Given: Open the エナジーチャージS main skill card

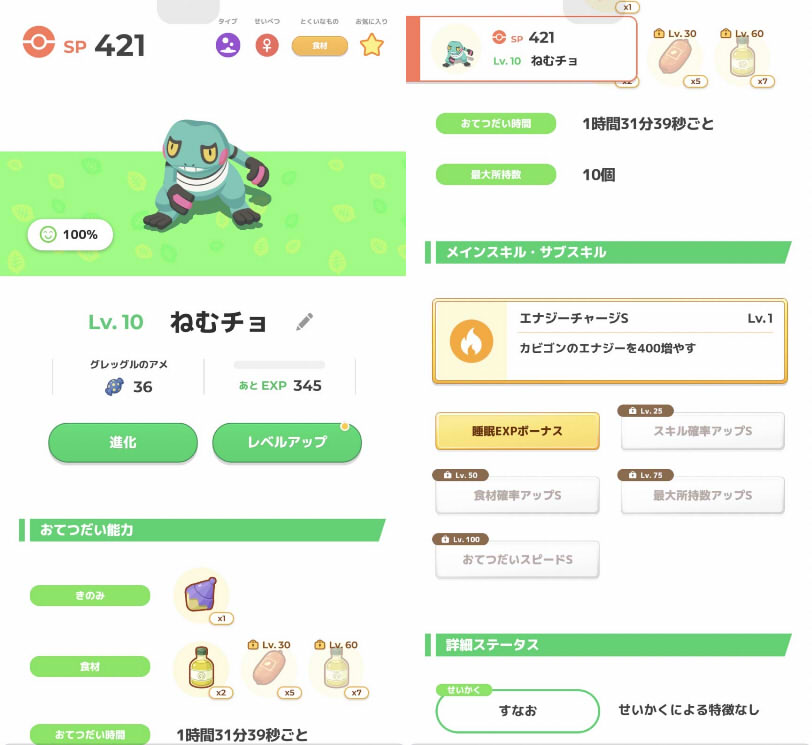Looking at the screenshot, I should coord(609,340).
